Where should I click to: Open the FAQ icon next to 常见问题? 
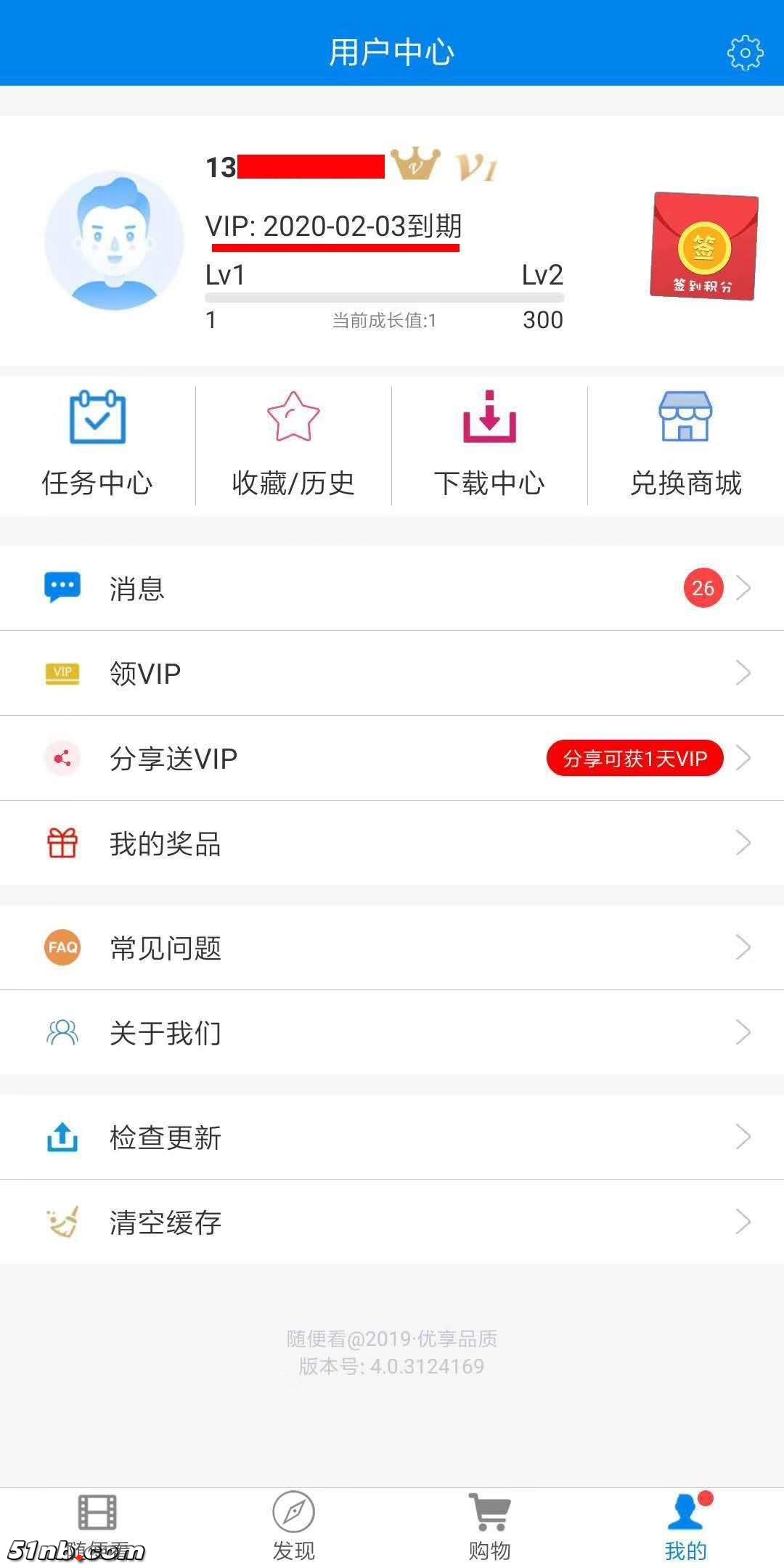point(62,947)
